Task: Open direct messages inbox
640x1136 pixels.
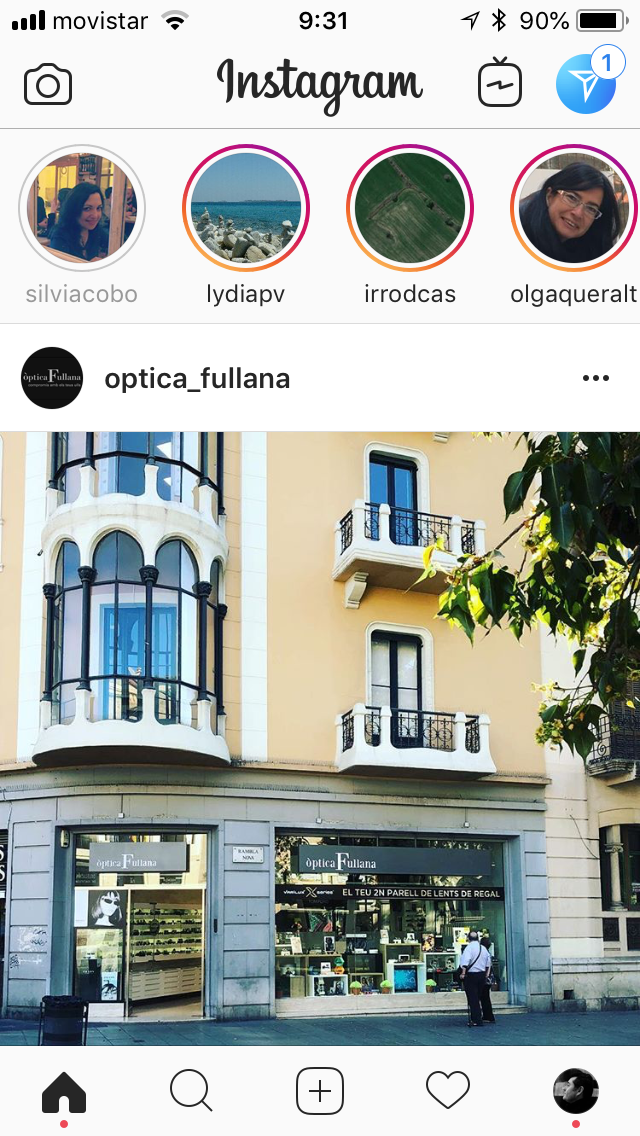Action: tap(585, 84)
